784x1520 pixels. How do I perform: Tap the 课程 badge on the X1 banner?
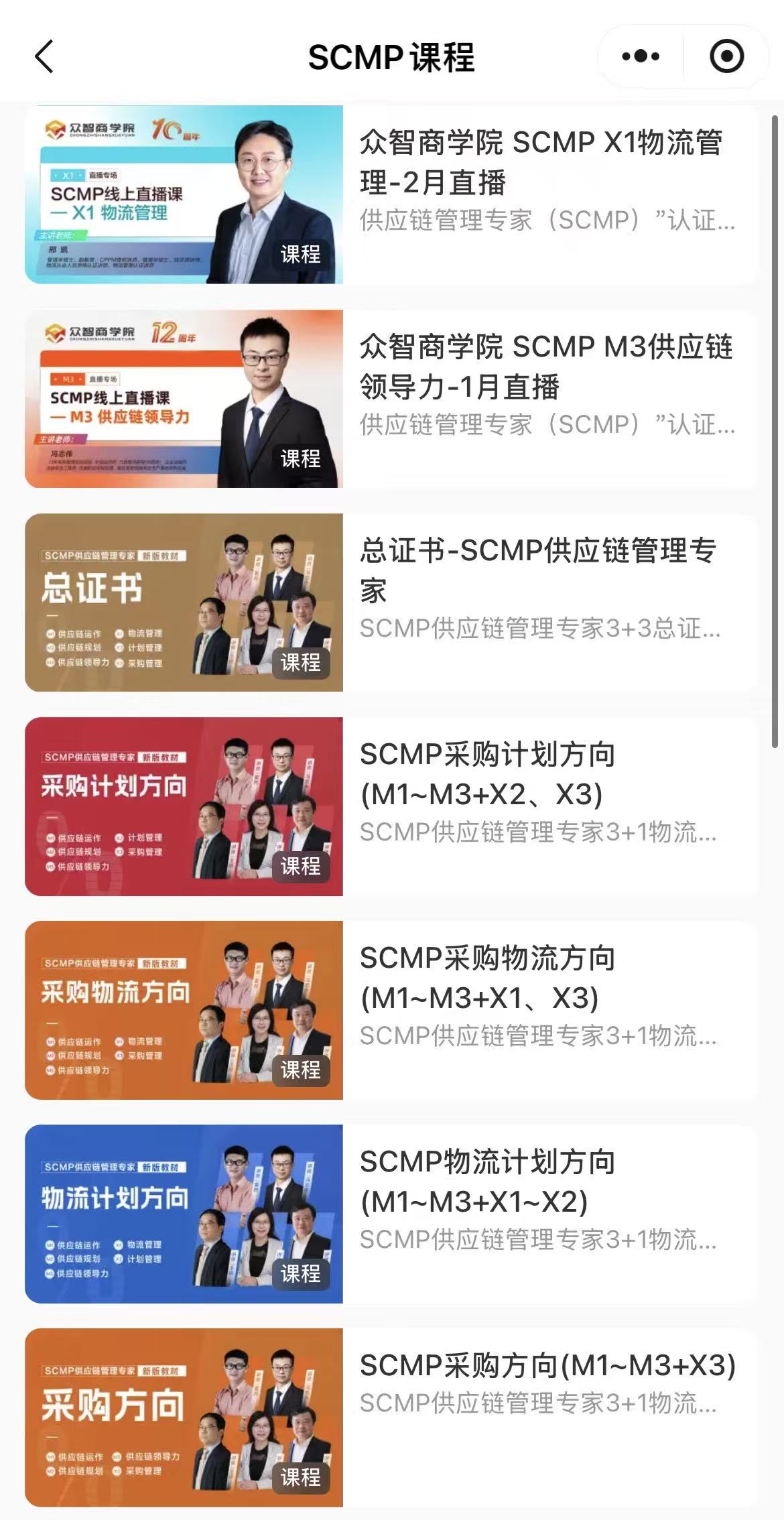300,255
